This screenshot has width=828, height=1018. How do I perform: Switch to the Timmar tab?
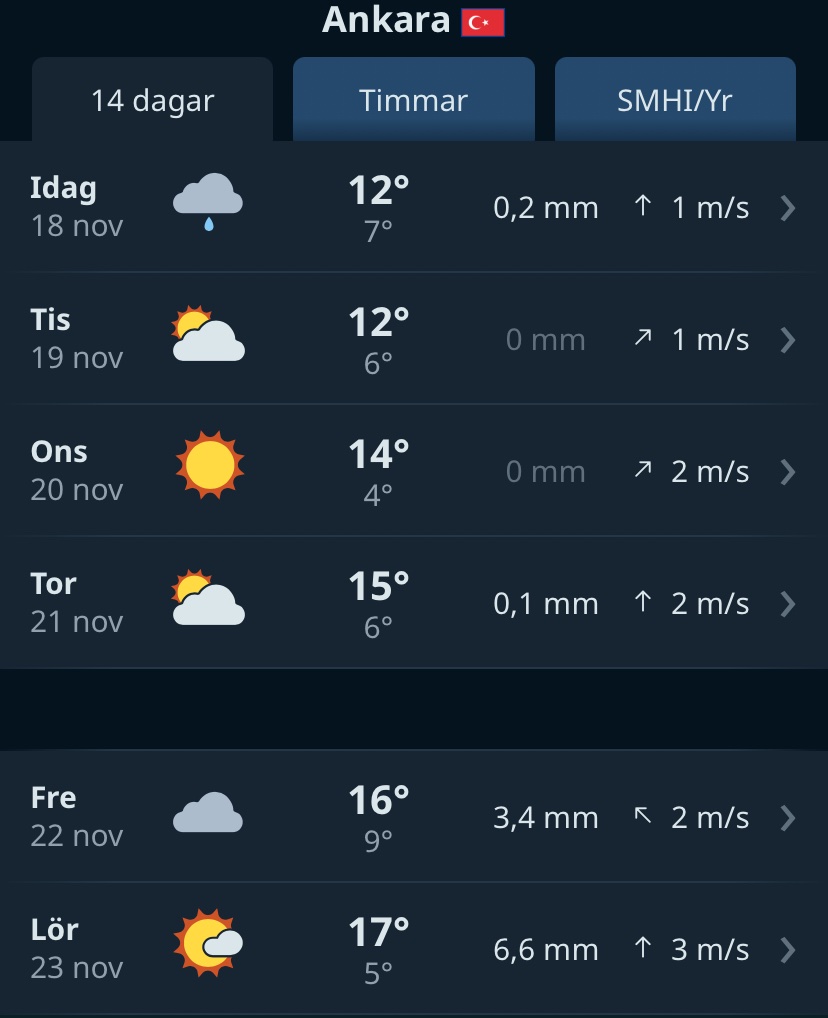pyautogui.click(x=413, y=101)
